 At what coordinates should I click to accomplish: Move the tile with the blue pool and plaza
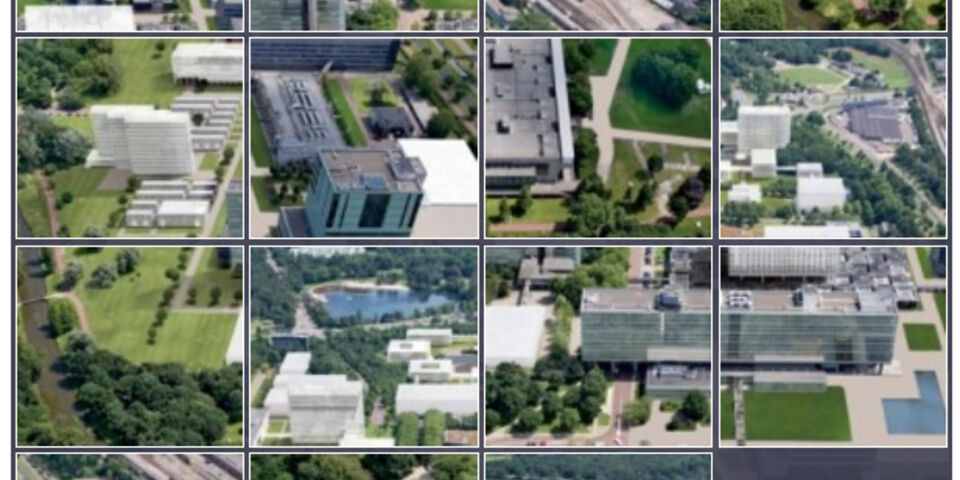pos(833,346)
